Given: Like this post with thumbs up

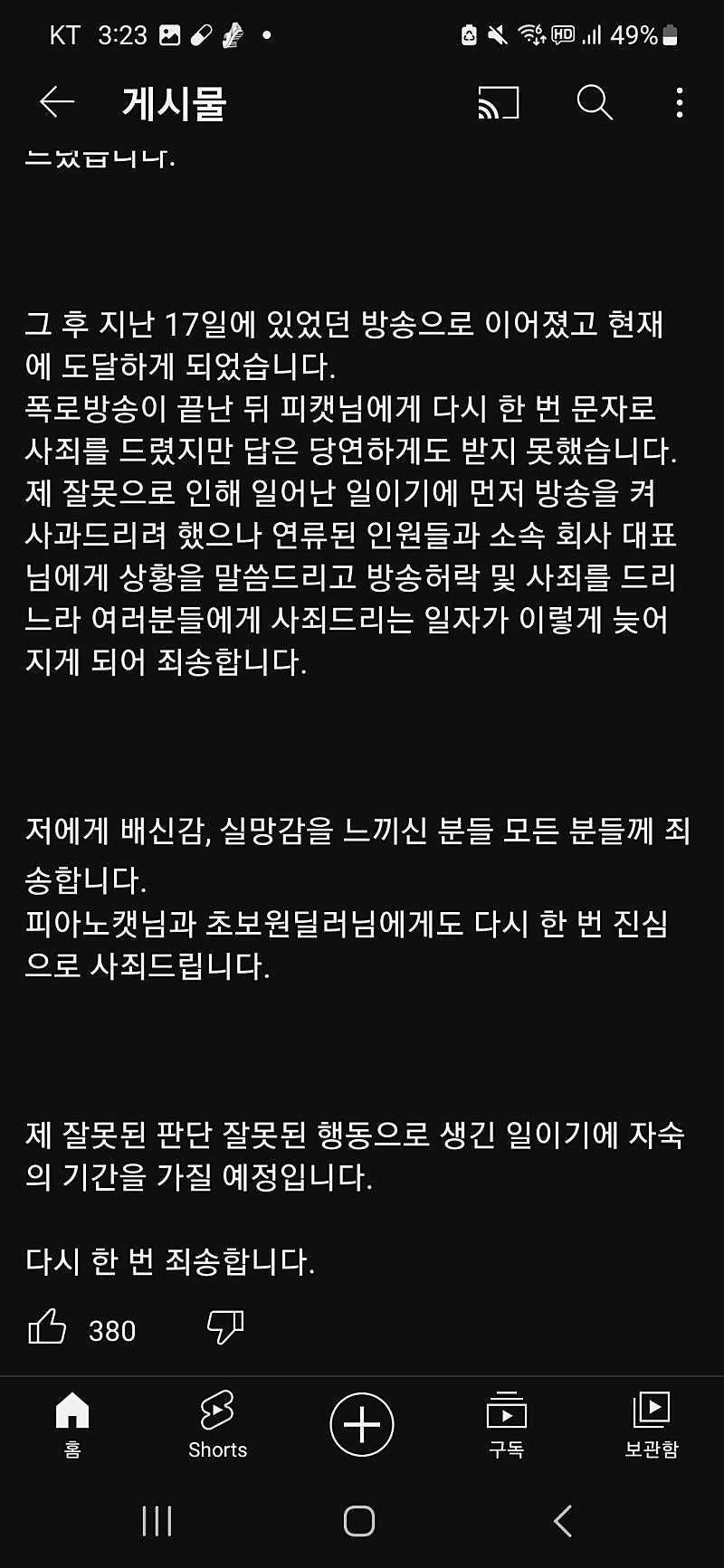Looking at the screenshot, I should (x=47, y=1328).
